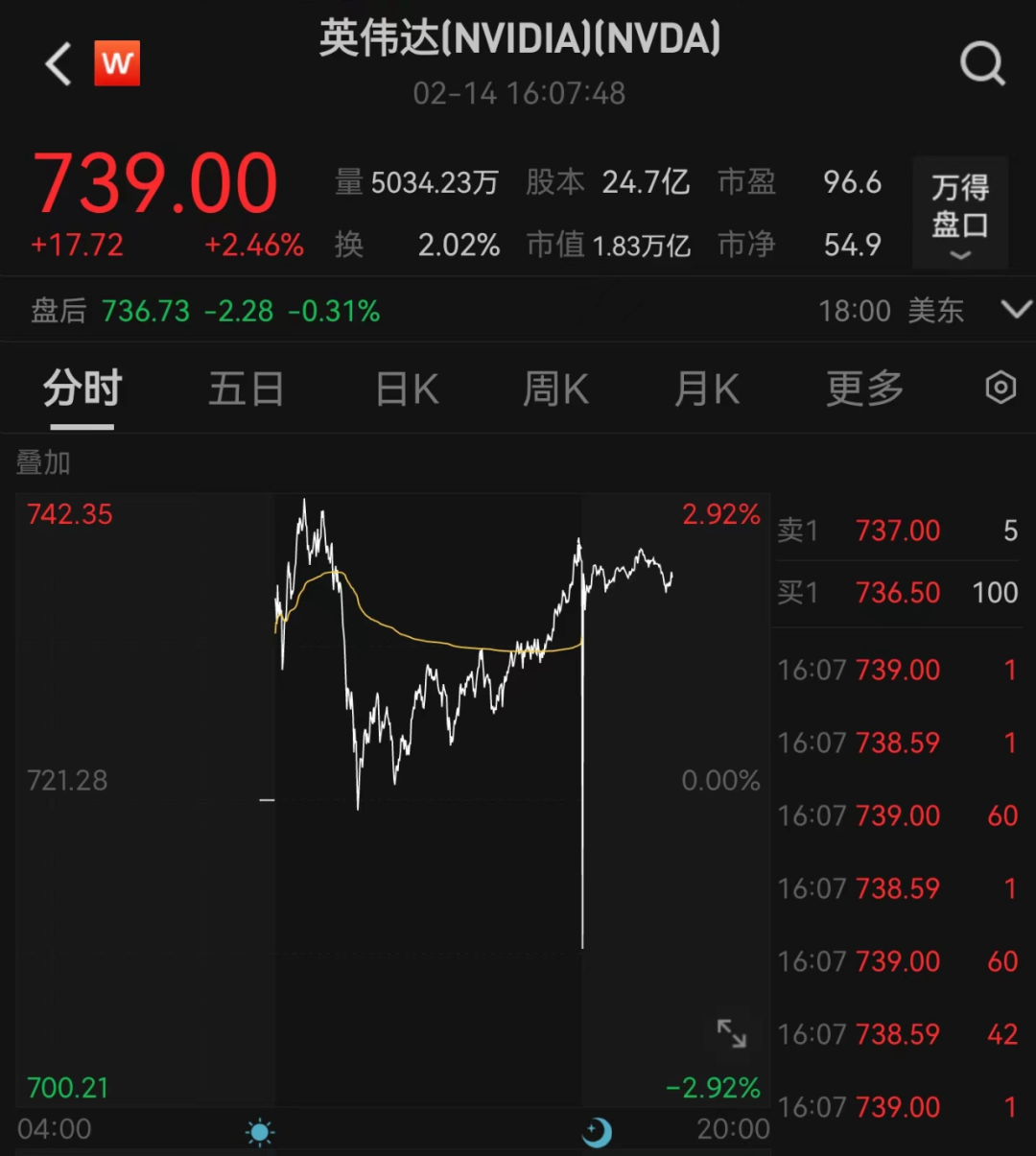
Task: Expand the chart to full screen
Action: coord(732,1033)
